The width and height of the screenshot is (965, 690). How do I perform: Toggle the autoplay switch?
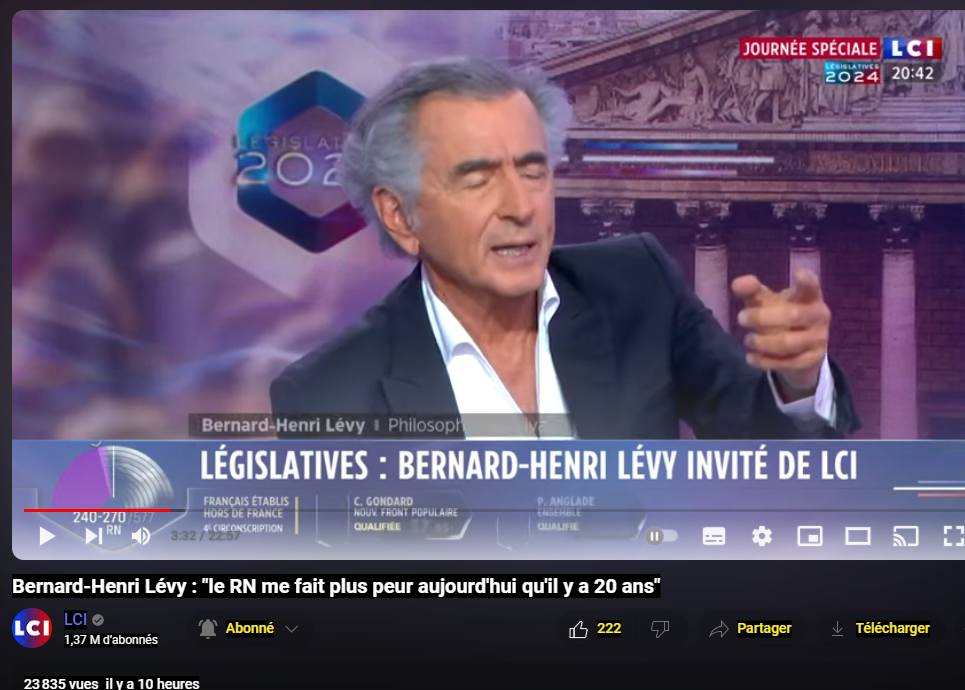tap(657, 536)
